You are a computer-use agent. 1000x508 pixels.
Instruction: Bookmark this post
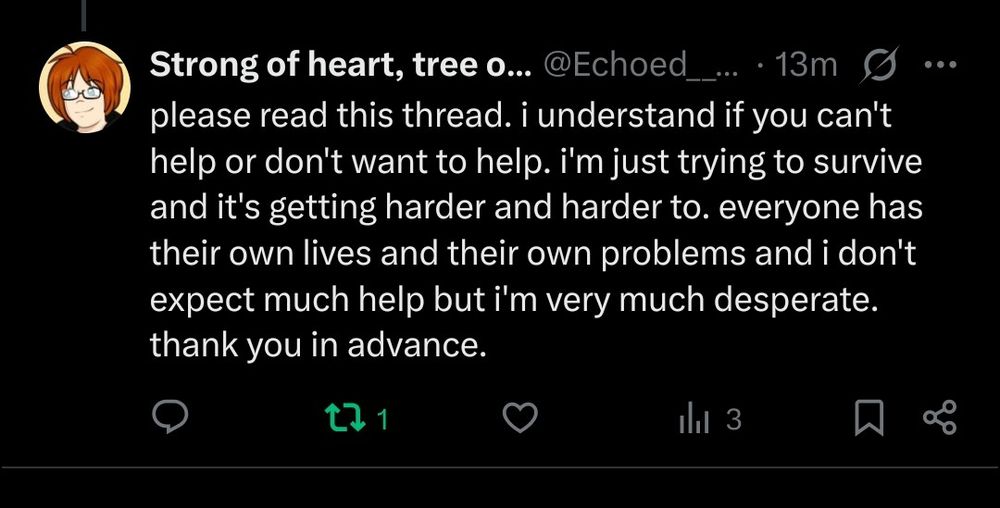869,419
